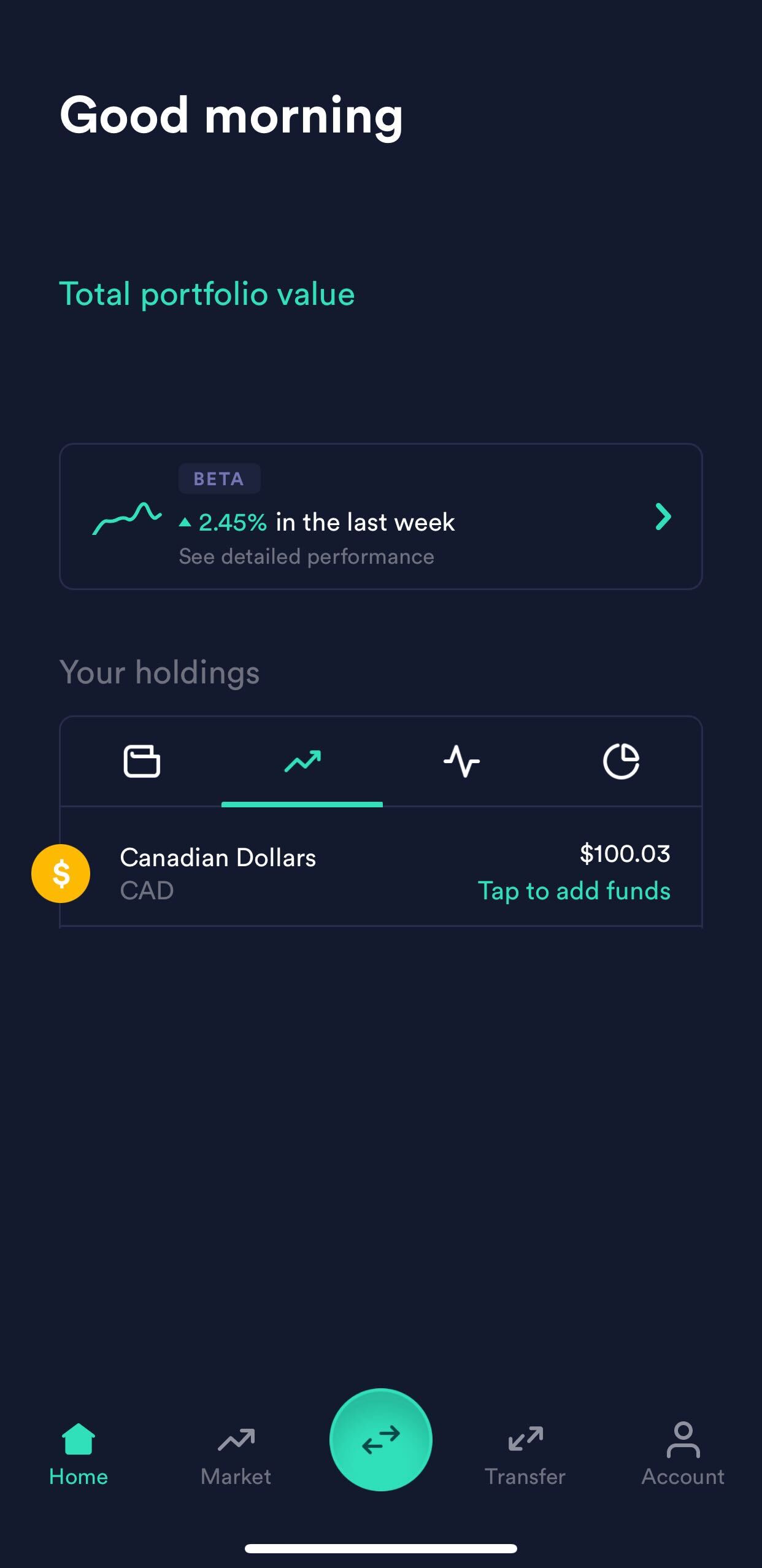Tap to add funds to CAD balance
This screenshot has height=1568, width=762.
click(575, 891)
